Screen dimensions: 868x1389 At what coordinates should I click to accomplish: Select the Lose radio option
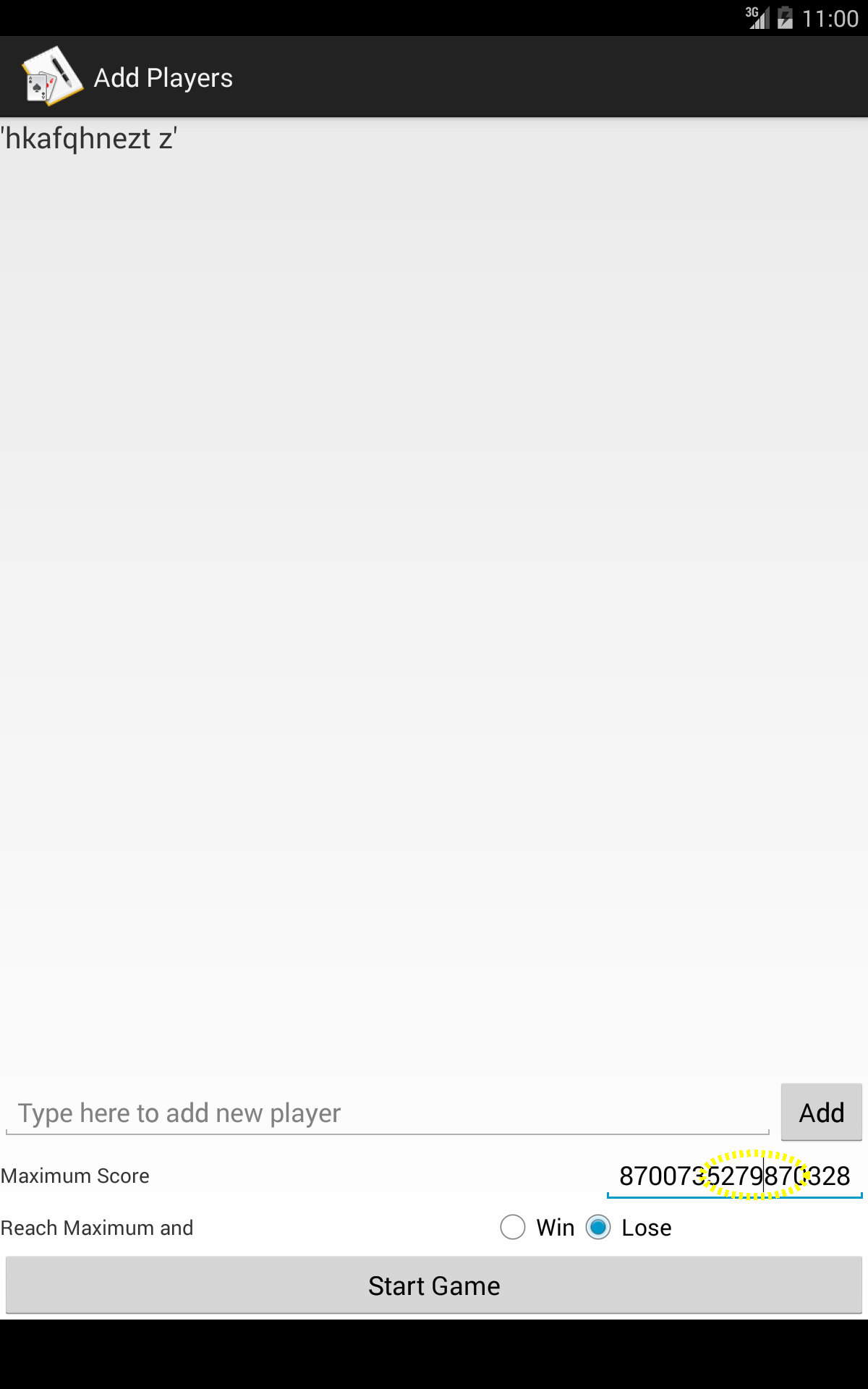coord(629,1228)
